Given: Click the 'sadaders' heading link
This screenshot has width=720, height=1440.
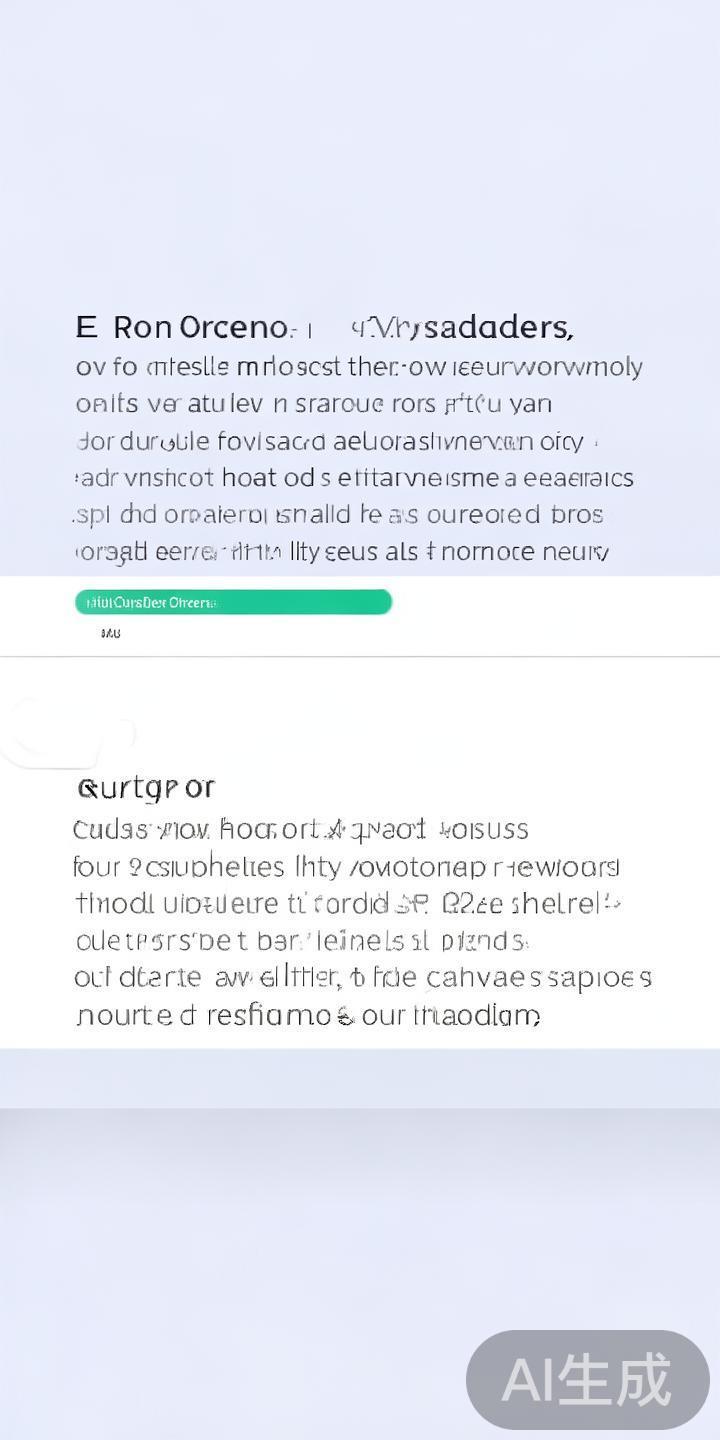Looking at the screenshot, I should [x=485, y=325].
